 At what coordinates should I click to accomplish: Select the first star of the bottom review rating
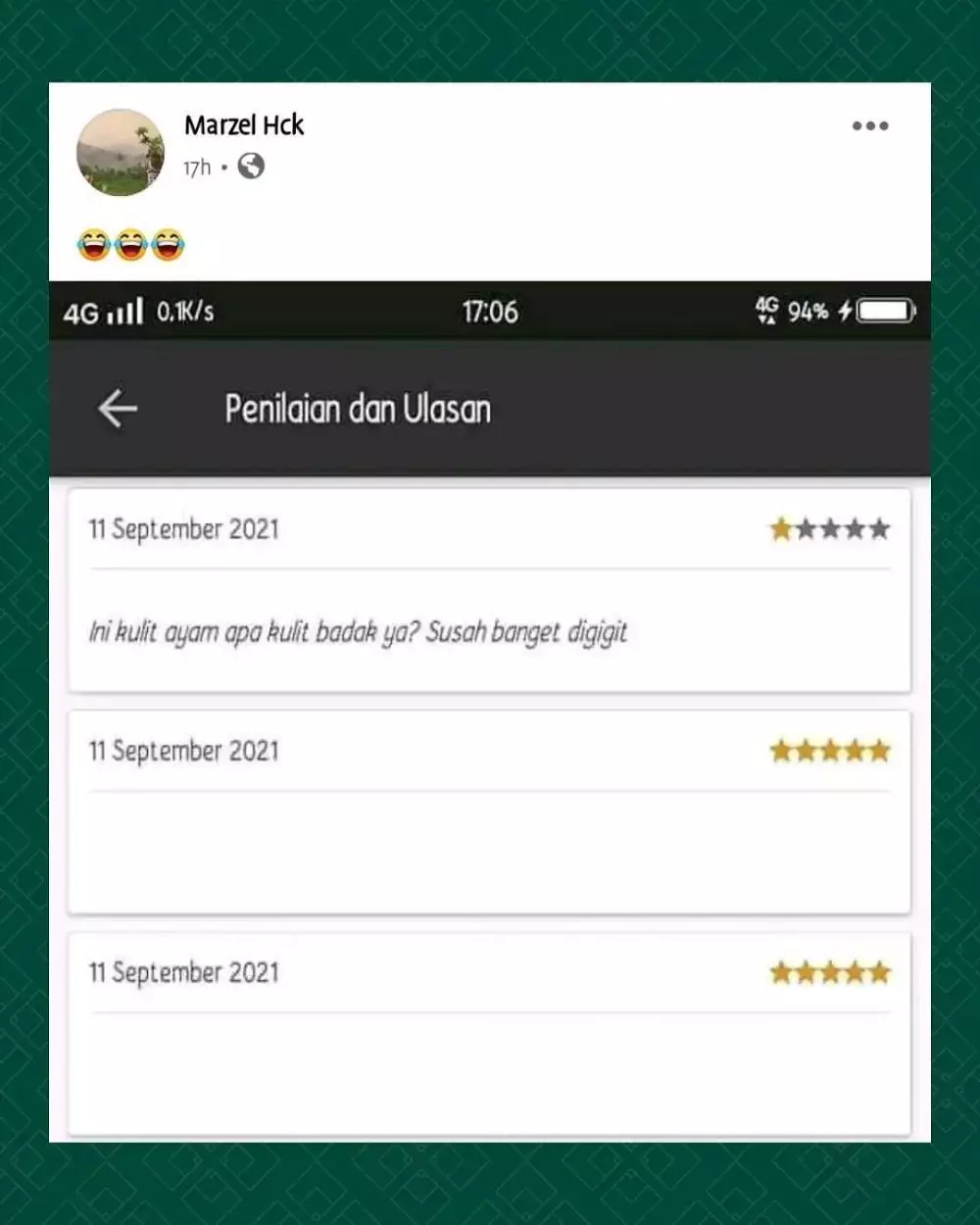(780, 972)
